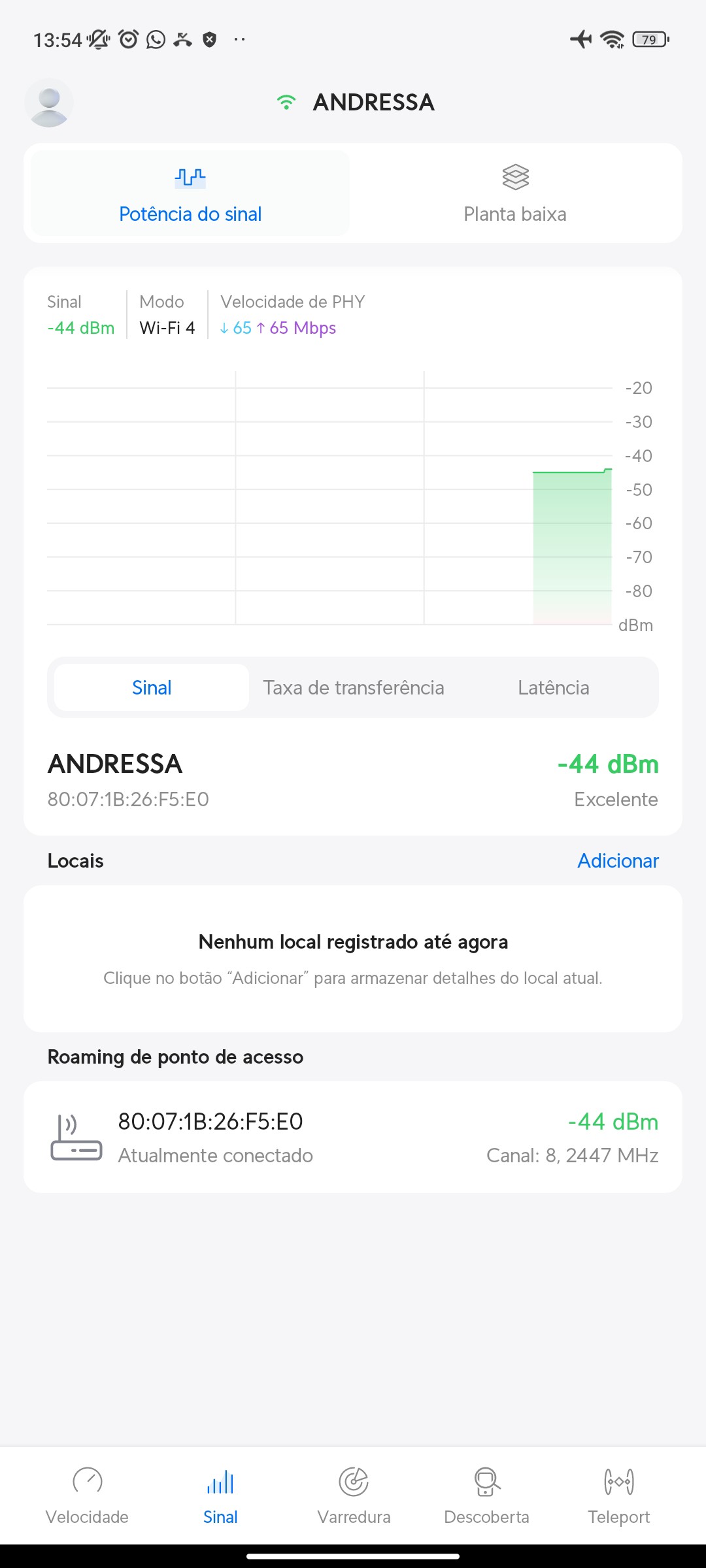Select the Sinal chart segment
The height and width of the screenshot is (1568, 706).
tap(152, 687)
